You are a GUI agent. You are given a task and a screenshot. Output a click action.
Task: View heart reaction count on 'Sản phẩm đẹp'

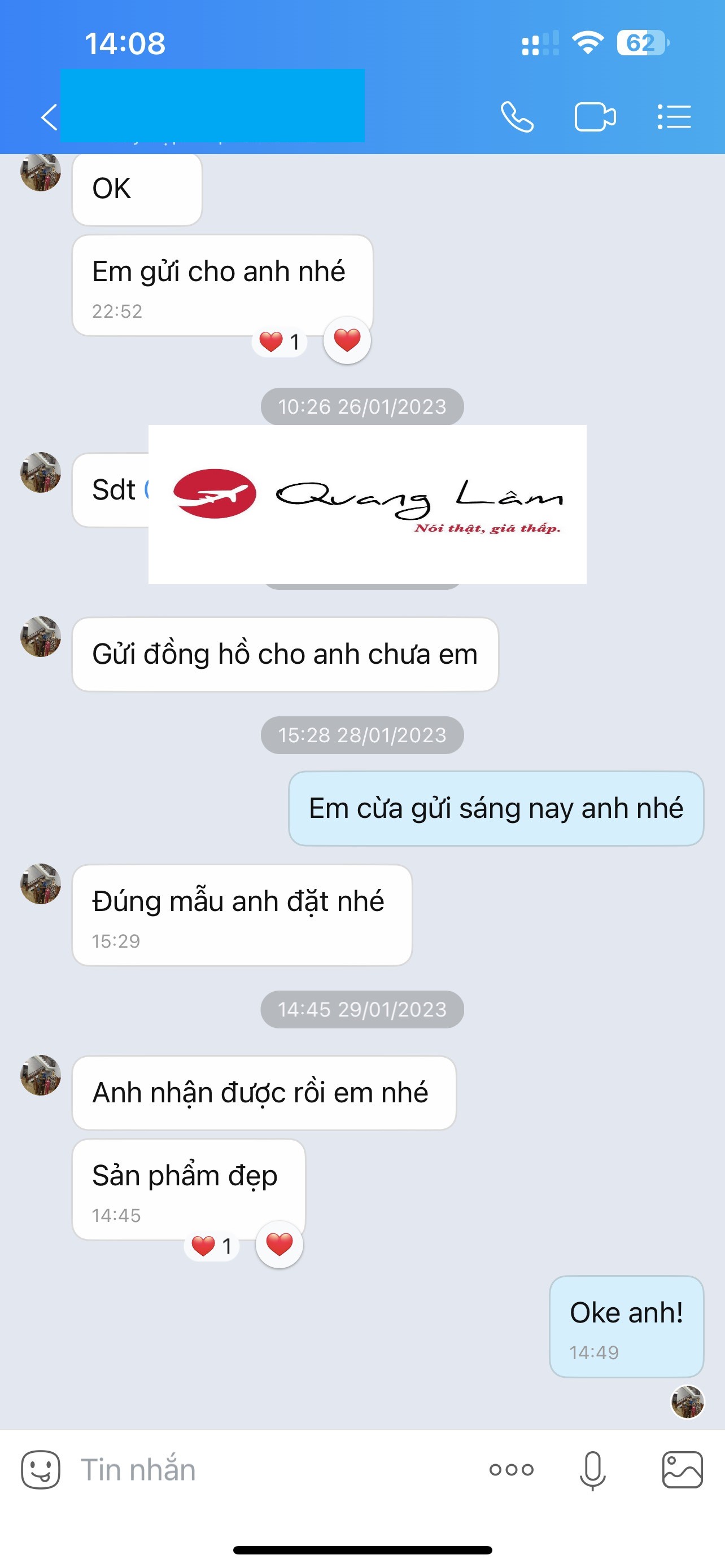211,1246
